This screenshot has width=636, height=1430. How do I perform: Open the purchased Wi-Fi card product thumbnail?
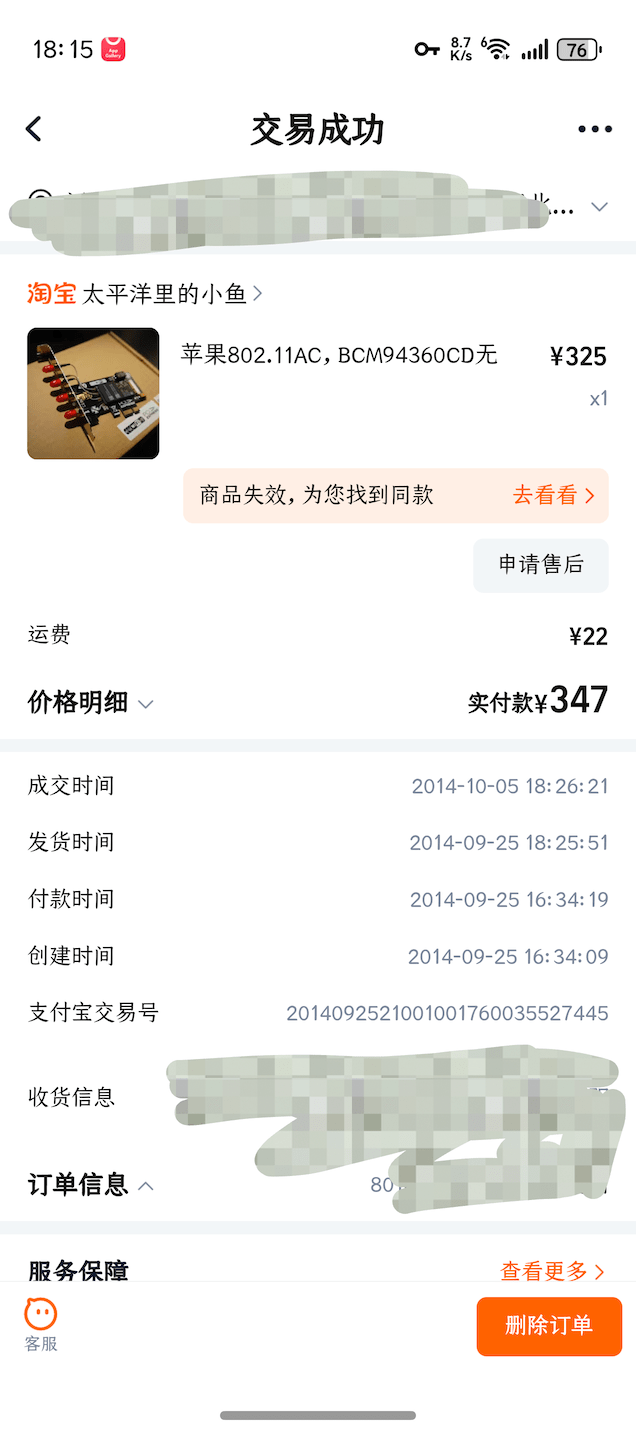[x=93, y=393]
